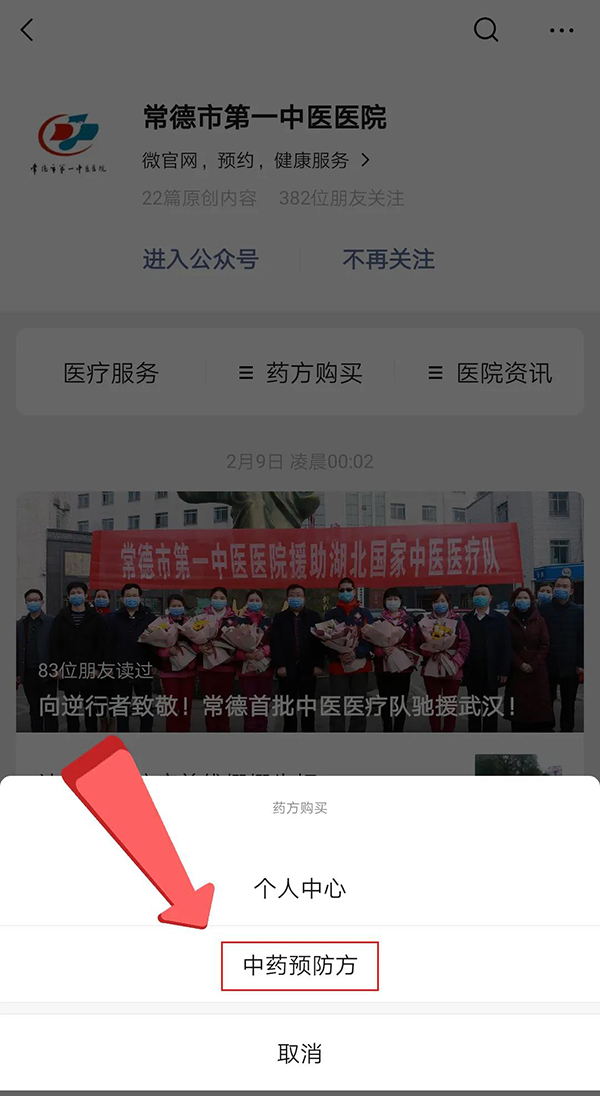
Task: Expand 药方购买 menu
Action: [x=300, y=374]
